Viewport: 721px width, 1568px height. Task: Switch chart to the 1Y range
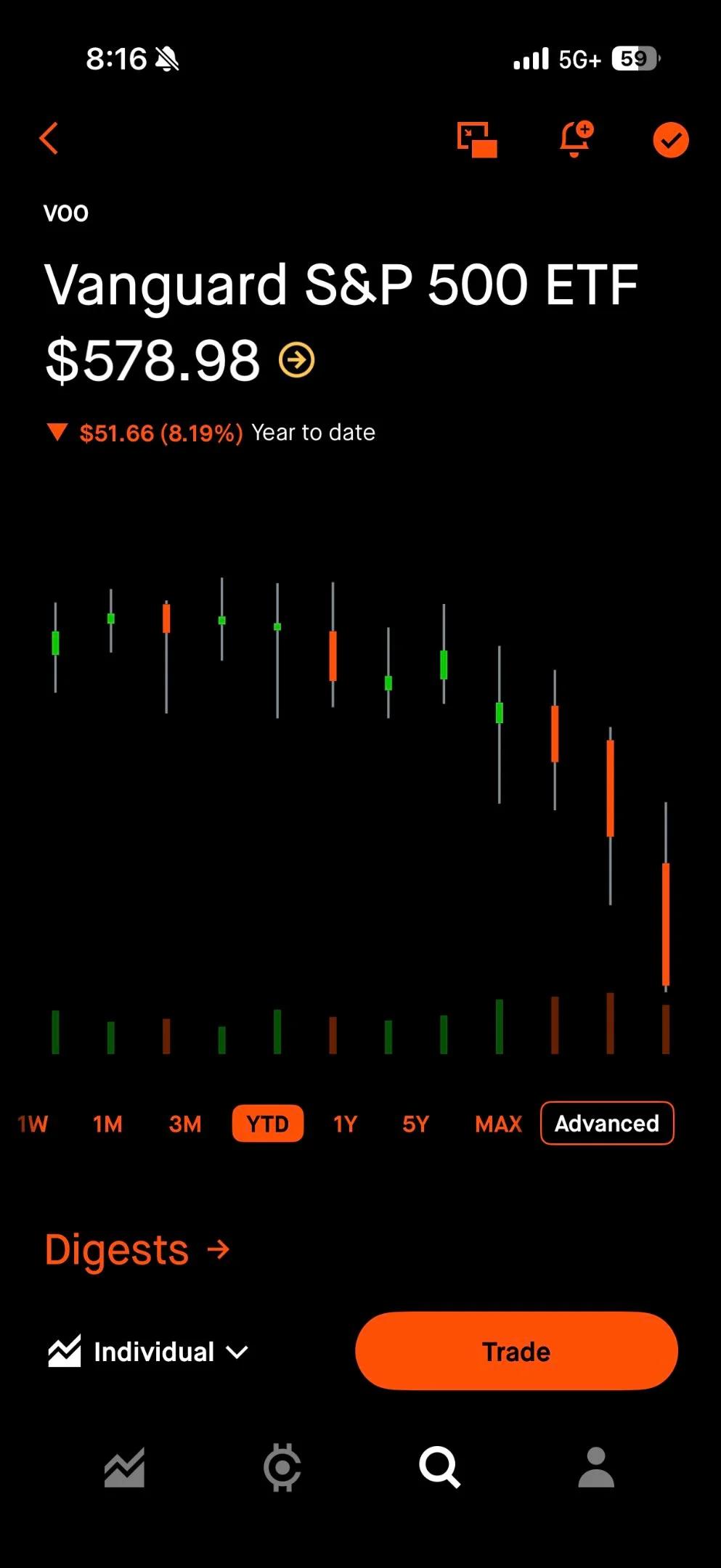pyautogui.click(x=345, y=1124)
